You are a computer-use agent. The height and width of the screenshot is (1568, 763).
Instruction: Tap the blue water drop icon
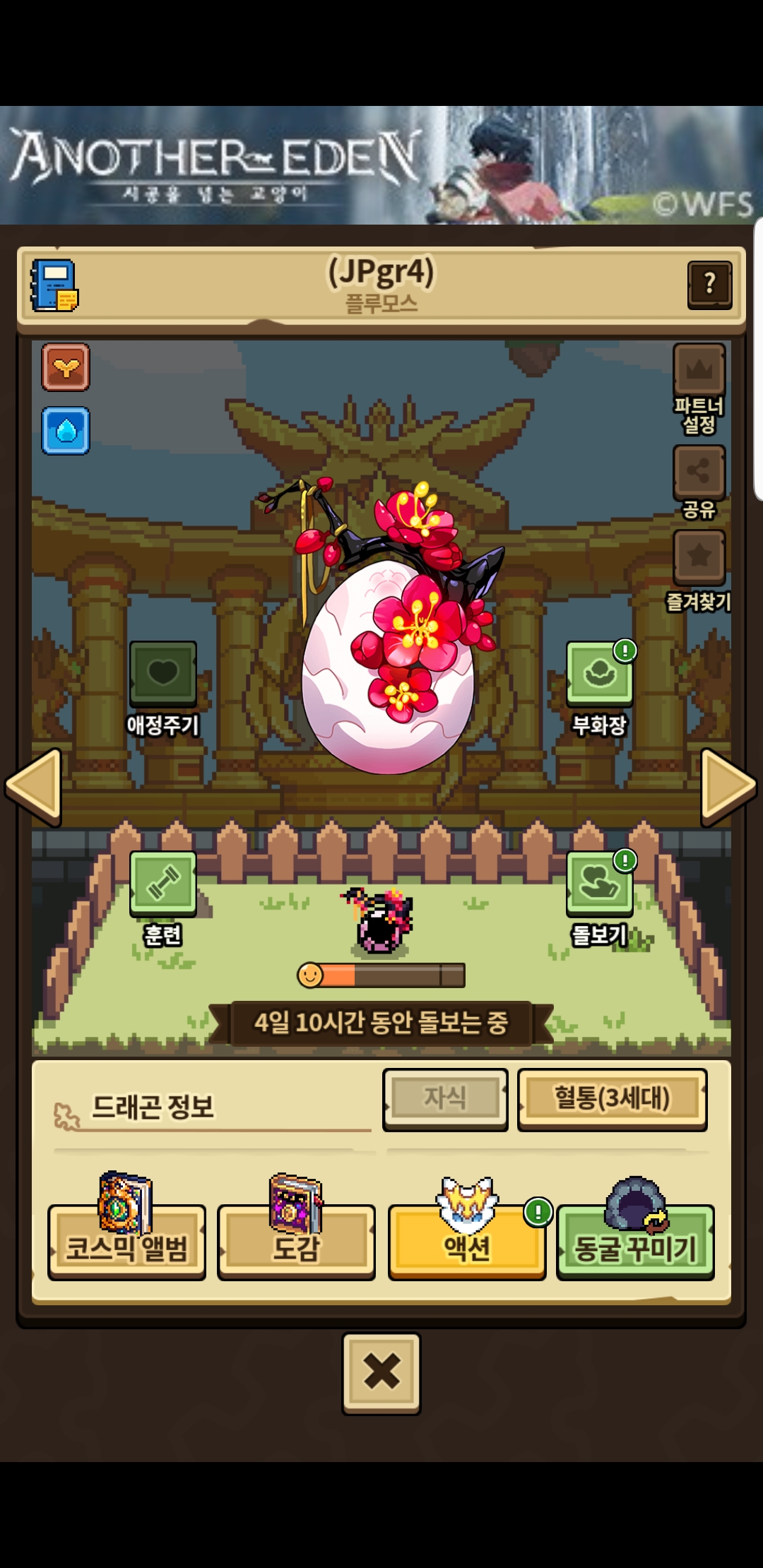tap(66, 431)
